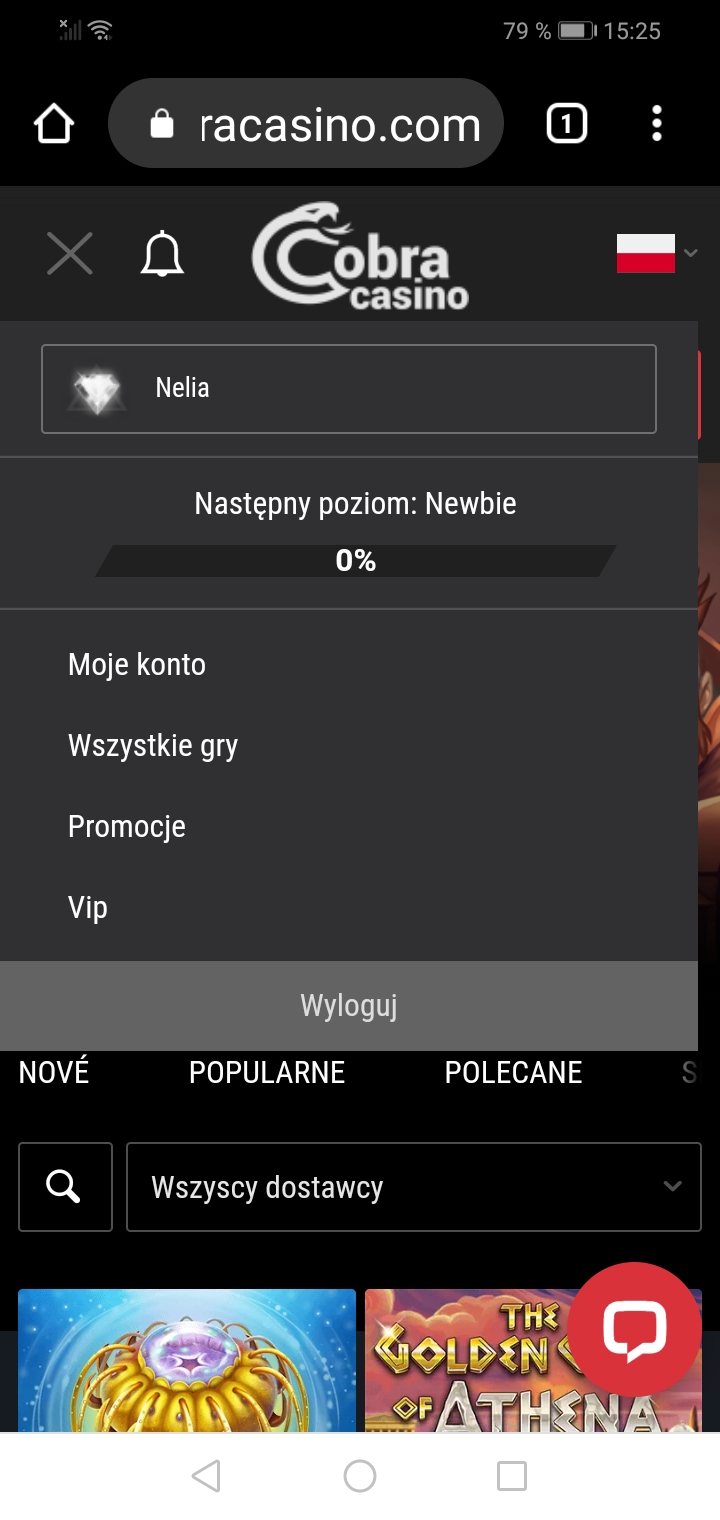Expand the language flag dropdown
Image resolution: width=720 pixels, height=1520 pixels.
657,254
